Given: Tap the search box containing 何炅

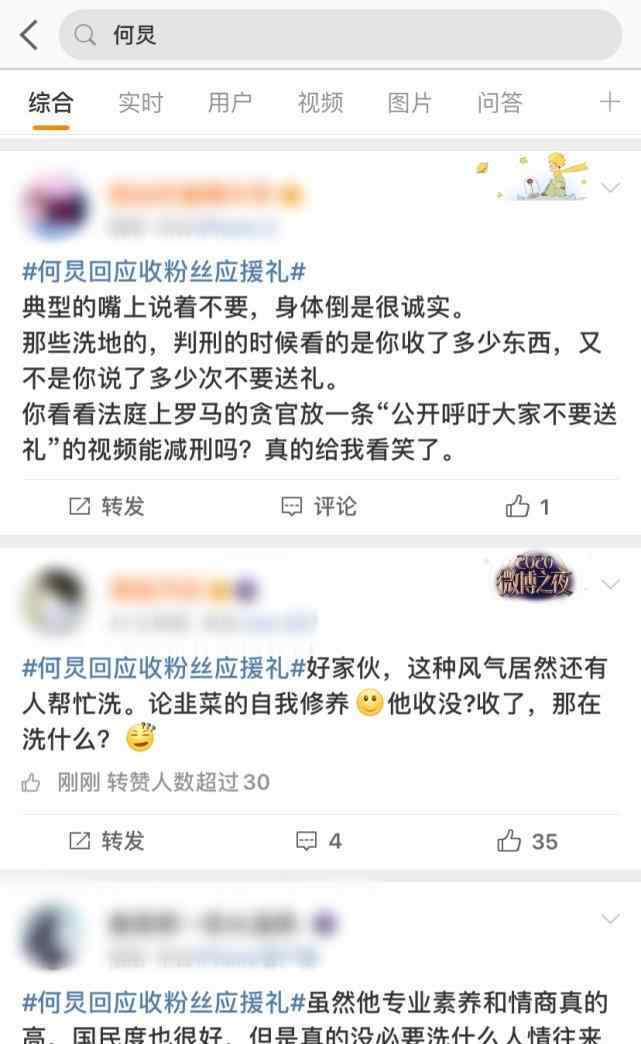Looking at the screenshot, I should tap(340, 35).
